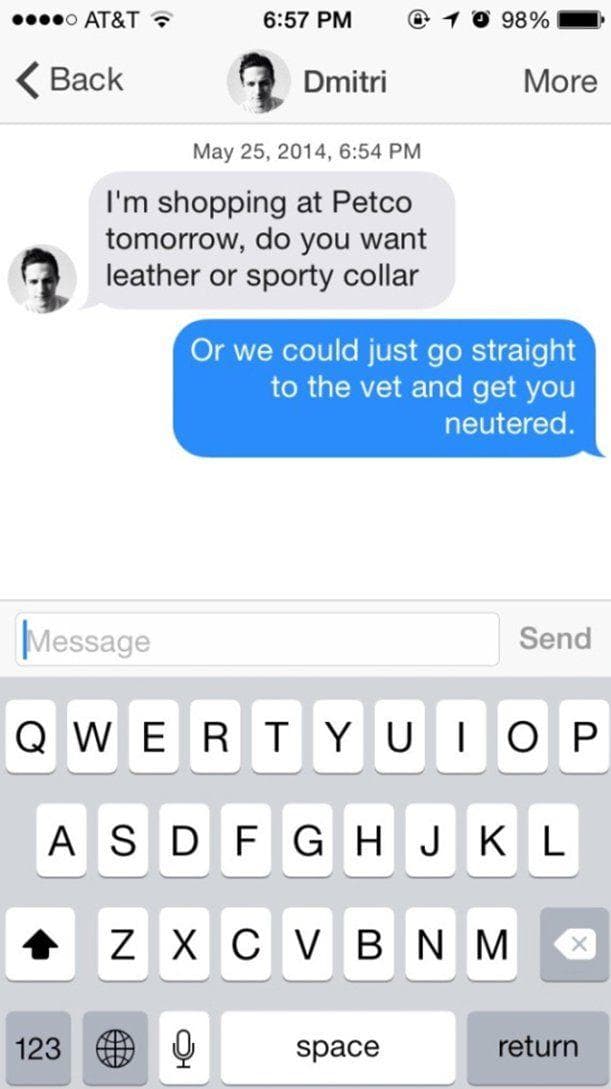Tap the space bar
The height and width of the screenshot is (1089, 611).
pyautogui.click(x=338, y=1048)
